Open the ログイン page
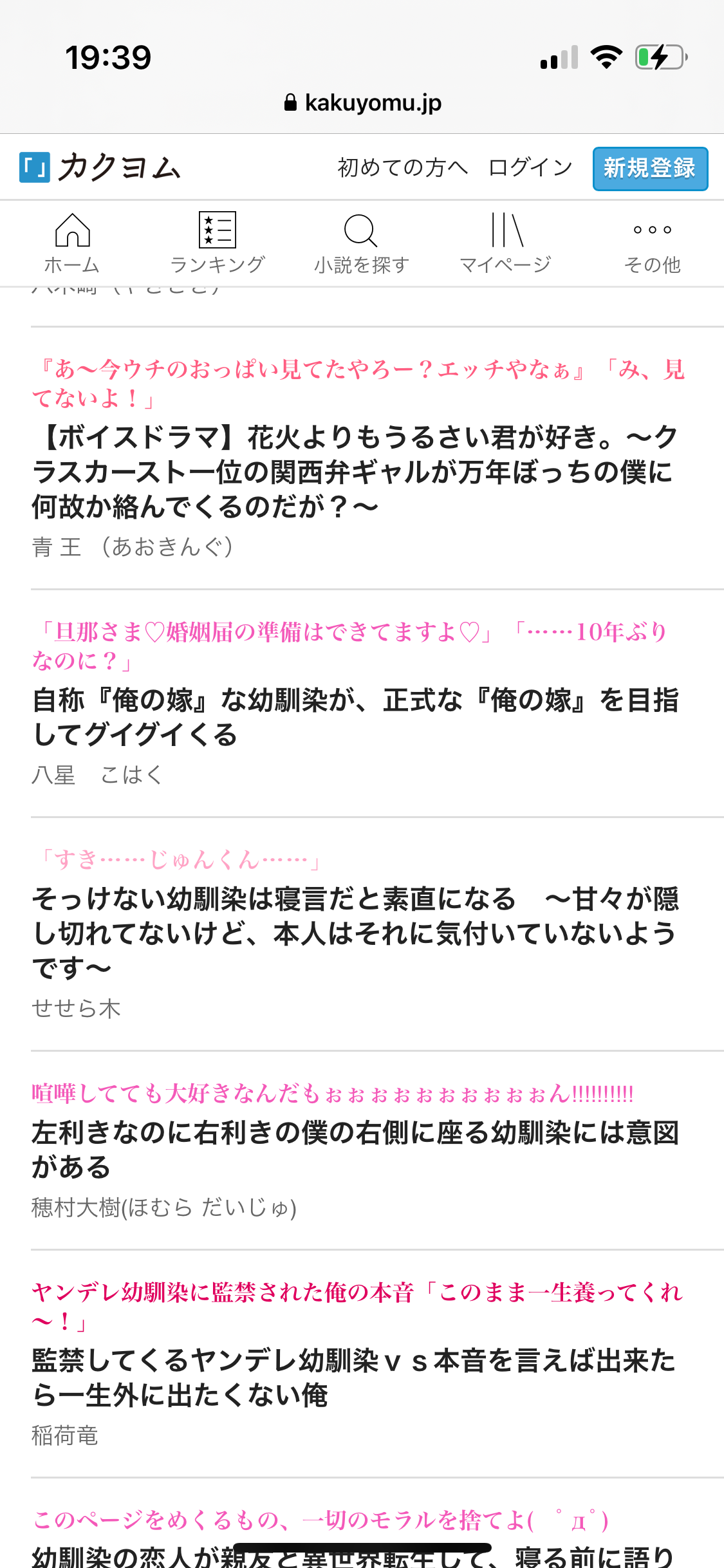The width and height of the screenshot is (724, 1568). pos(530,168)
